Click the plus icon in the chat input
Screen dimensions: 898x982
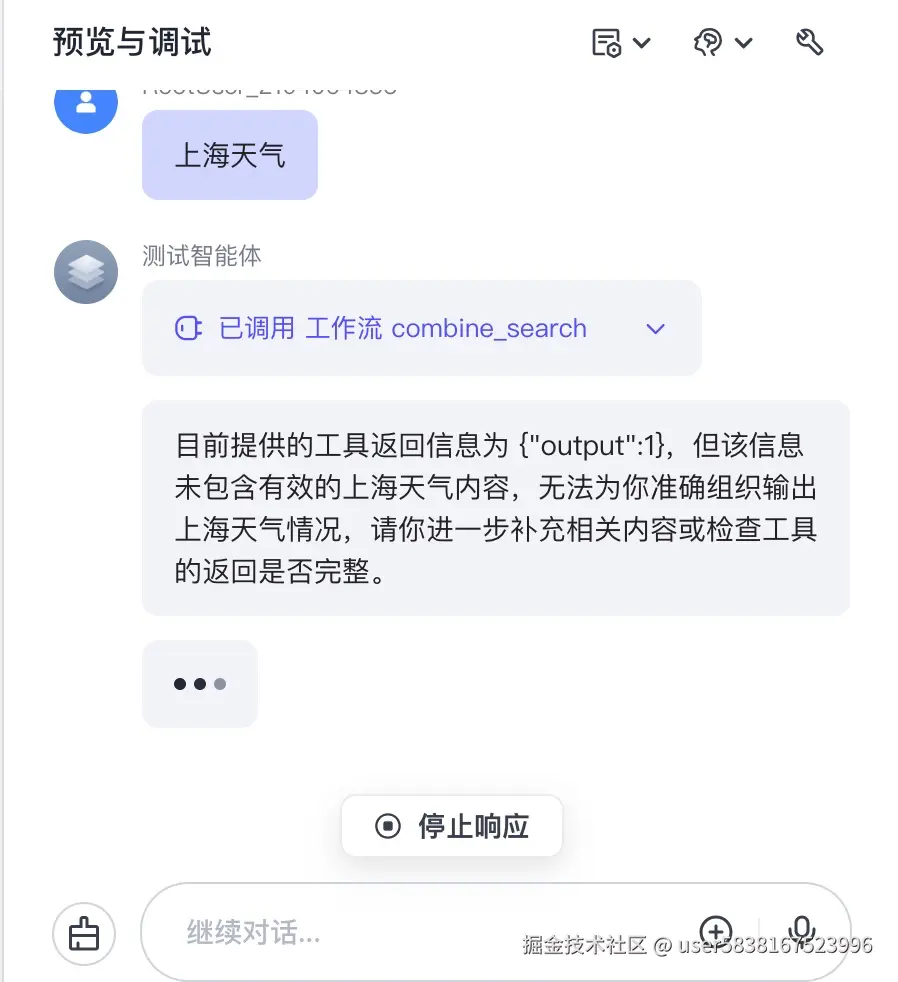tap(716, 930)
